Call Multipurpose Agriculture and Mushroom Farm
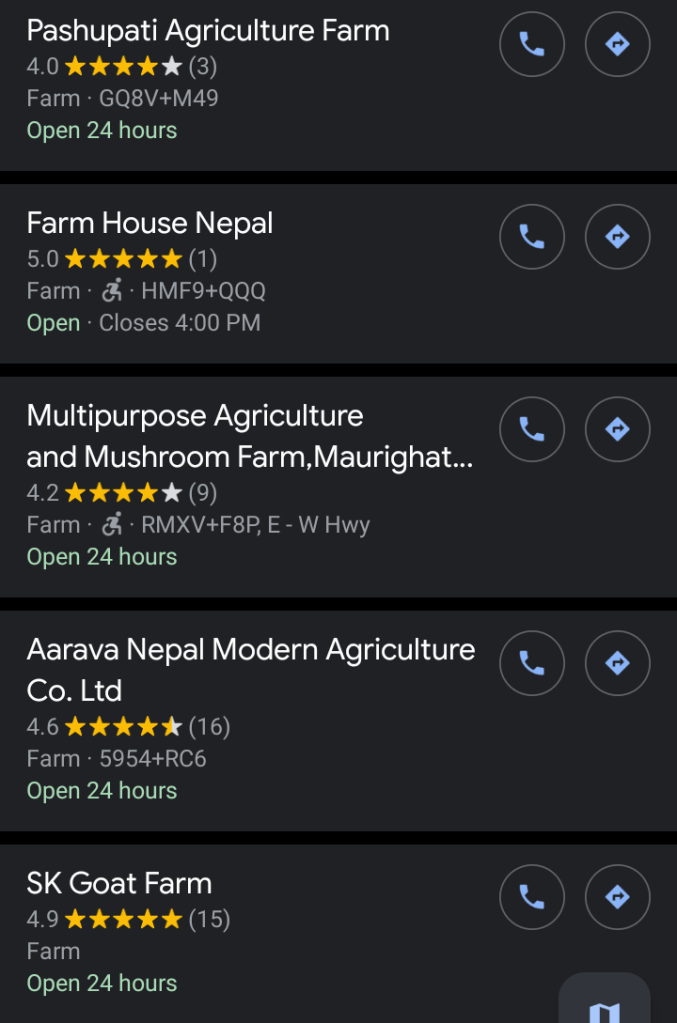Screen dimensions: 677x1023 pos(531,430)
